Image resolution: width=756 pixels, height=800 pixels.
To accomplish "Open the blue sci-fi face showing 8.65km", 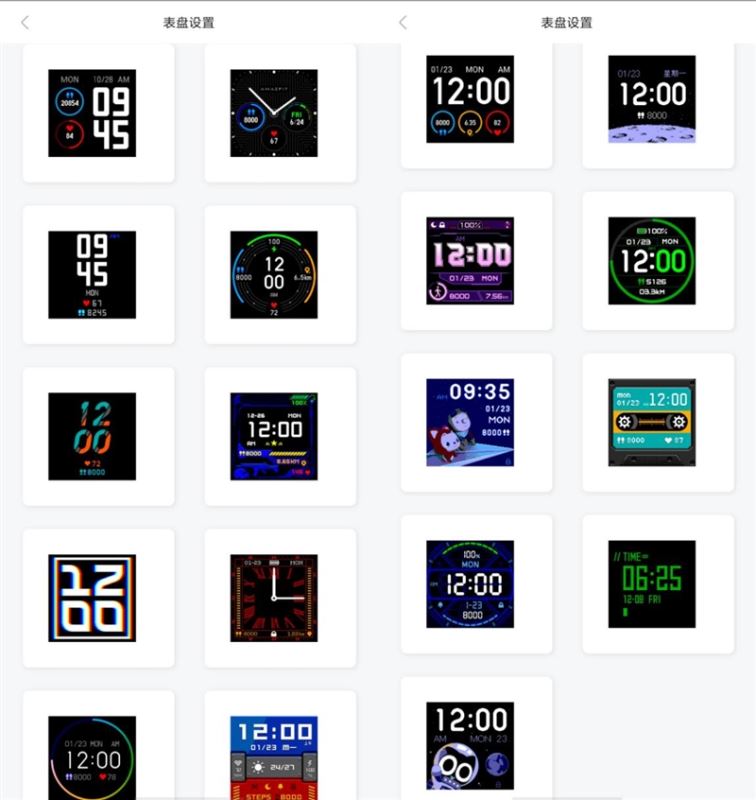I will [x=274, y=436].
